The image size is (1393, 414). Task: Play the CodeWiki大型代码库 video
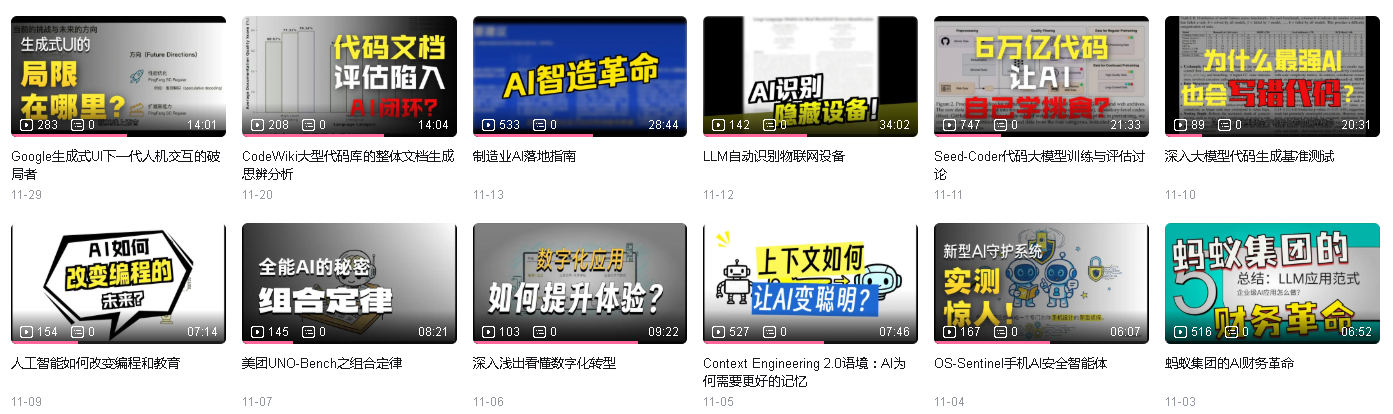(349, 76)
